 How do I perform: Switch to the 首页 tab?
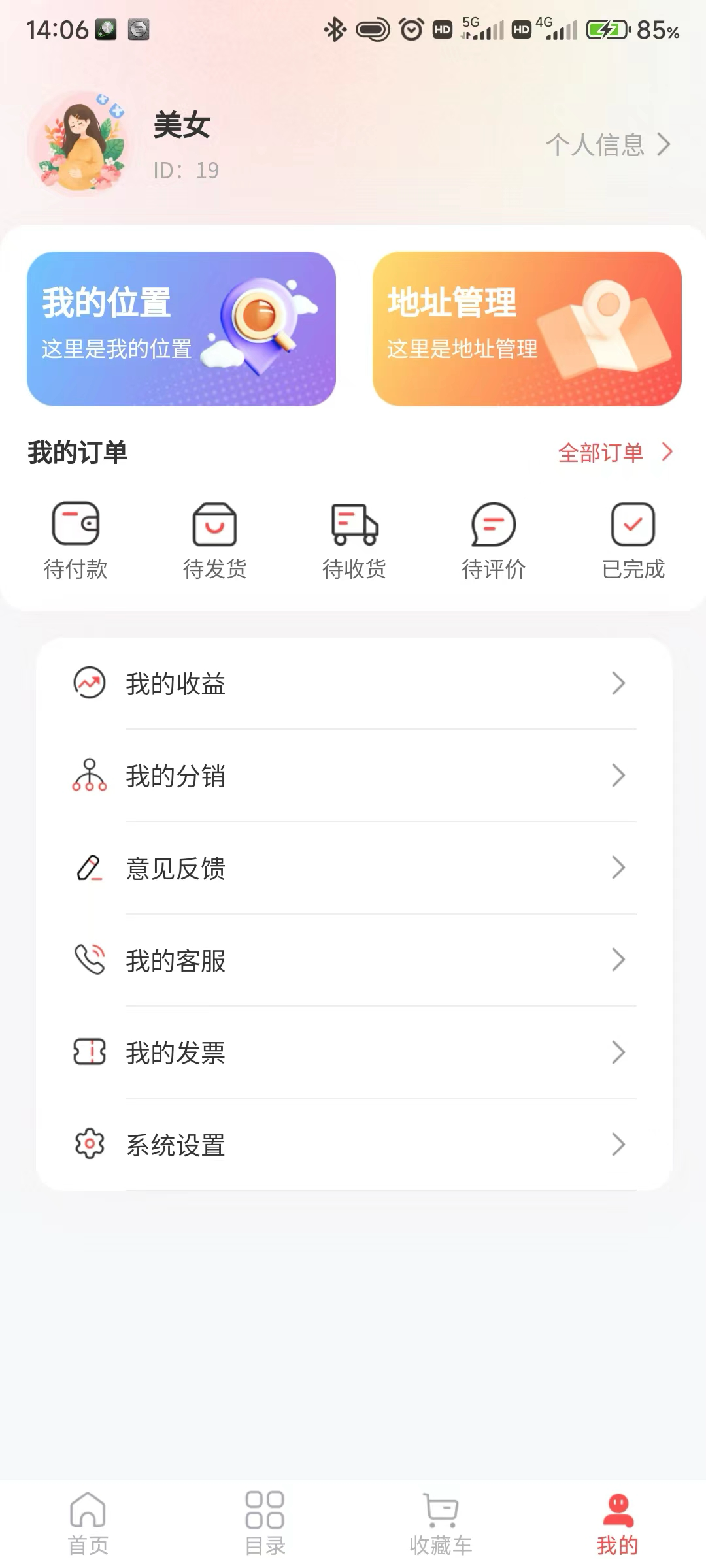pyautogui.click(x=88, y=1524)
